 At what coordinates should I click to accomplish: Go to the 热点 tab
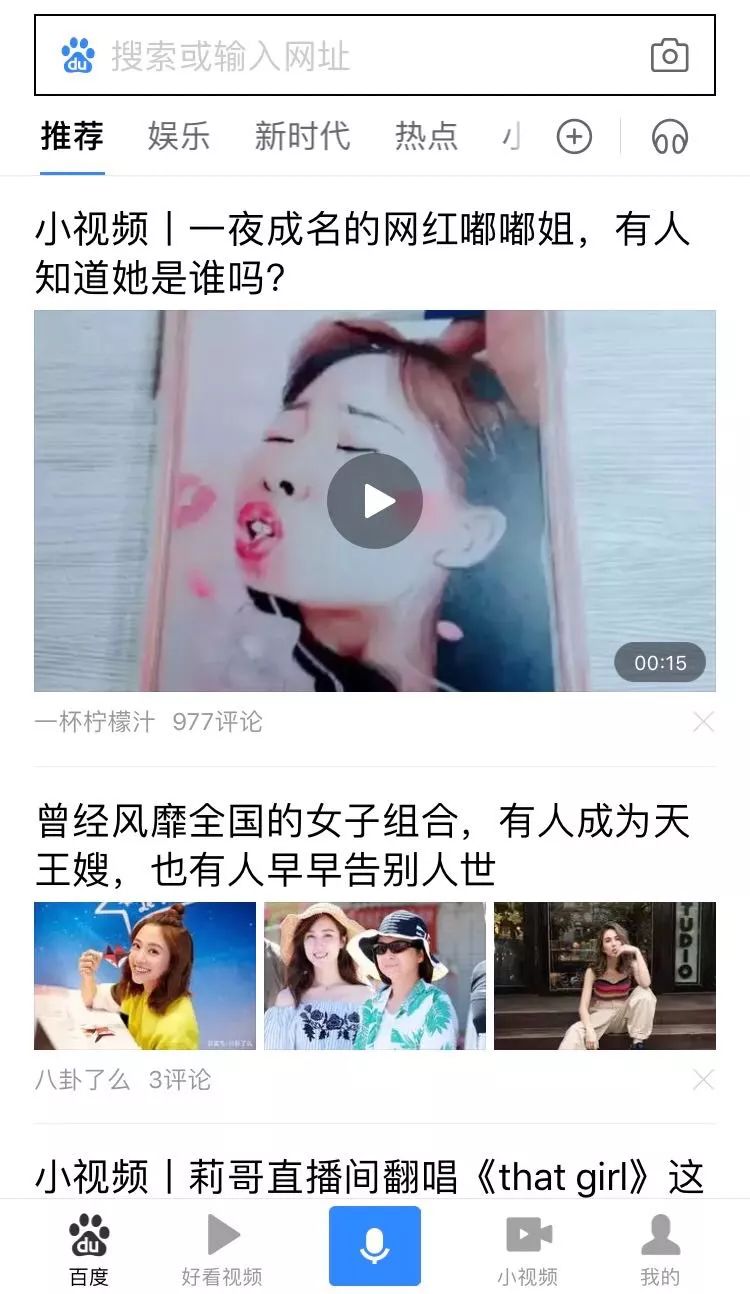point(426,136)
